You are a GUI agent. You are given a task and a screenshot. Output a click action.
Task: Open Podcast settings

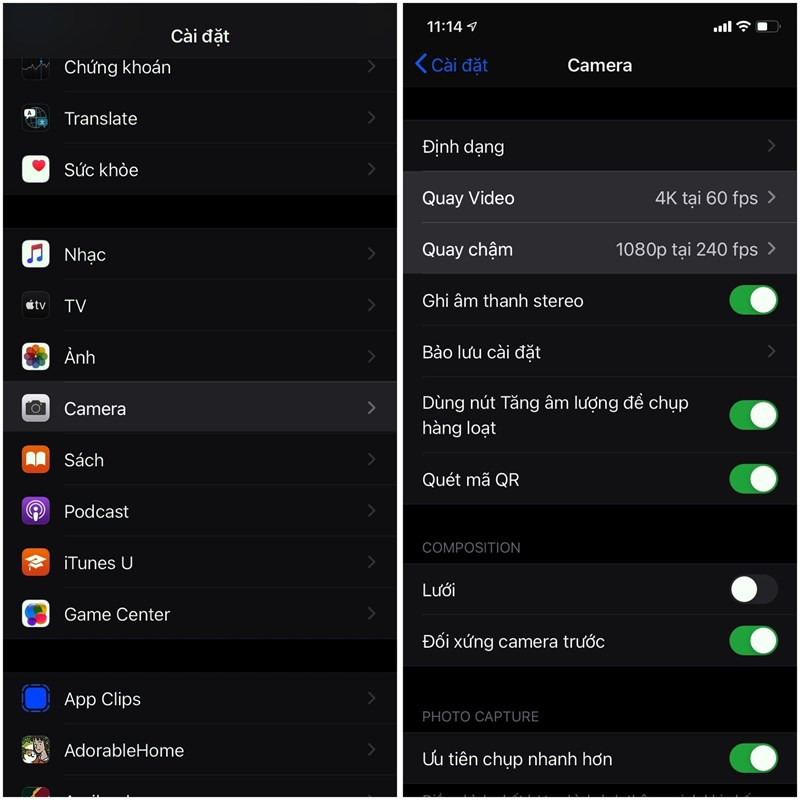[x=200, y=511]
